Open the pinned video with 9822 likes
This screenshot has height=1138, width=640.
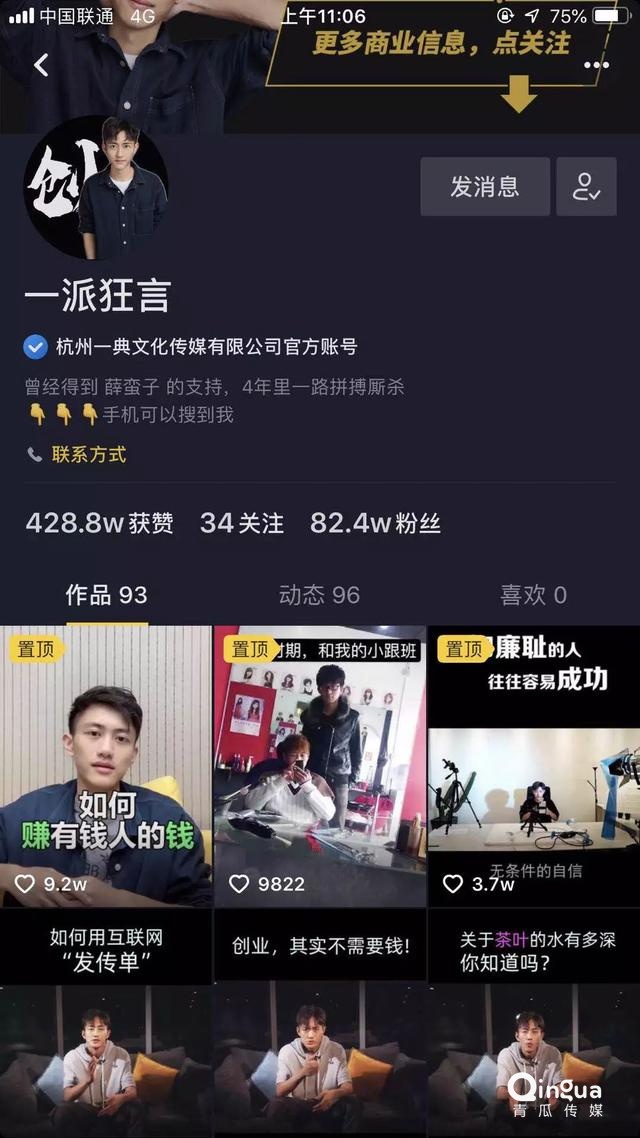click(319, 766)
